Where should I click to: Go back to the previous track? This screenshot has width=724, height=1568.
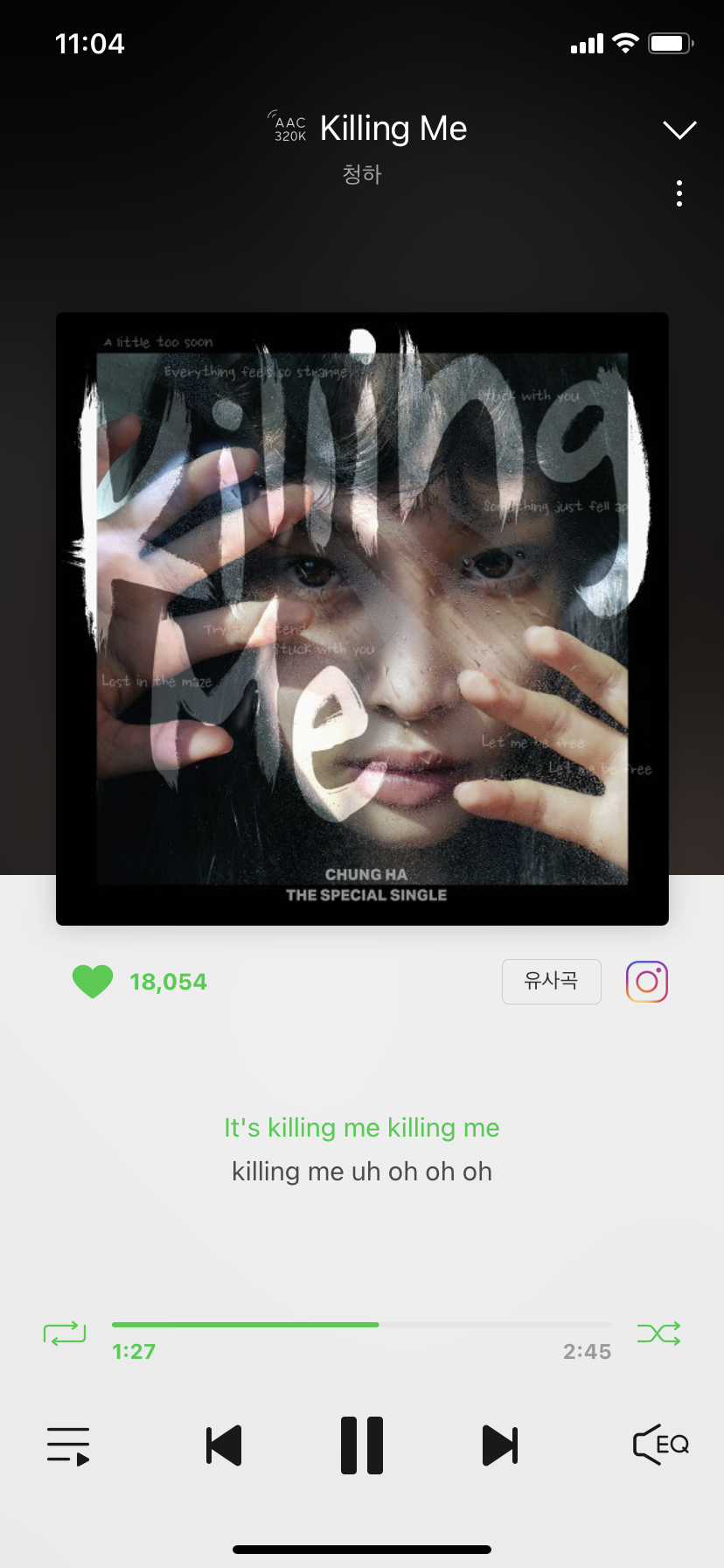click(224, 1445)
